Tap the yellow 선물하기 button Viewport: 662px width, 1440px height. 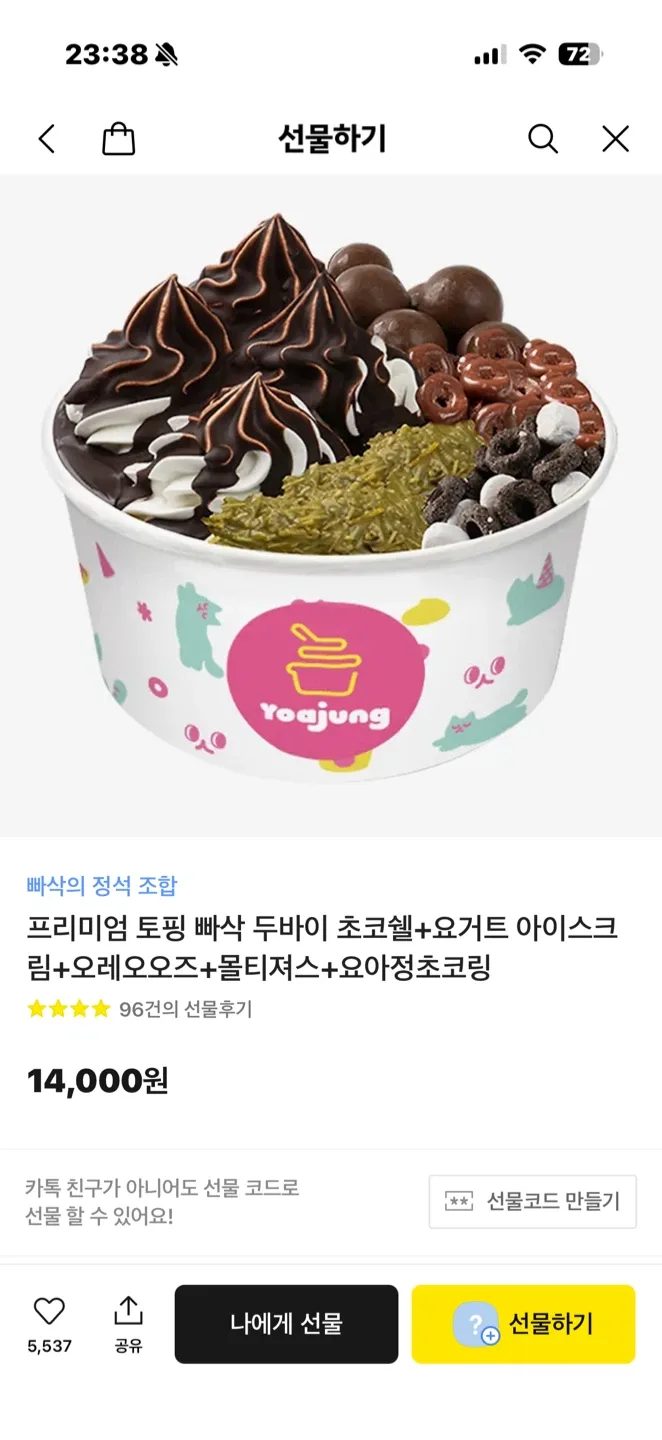(523, 1324)
